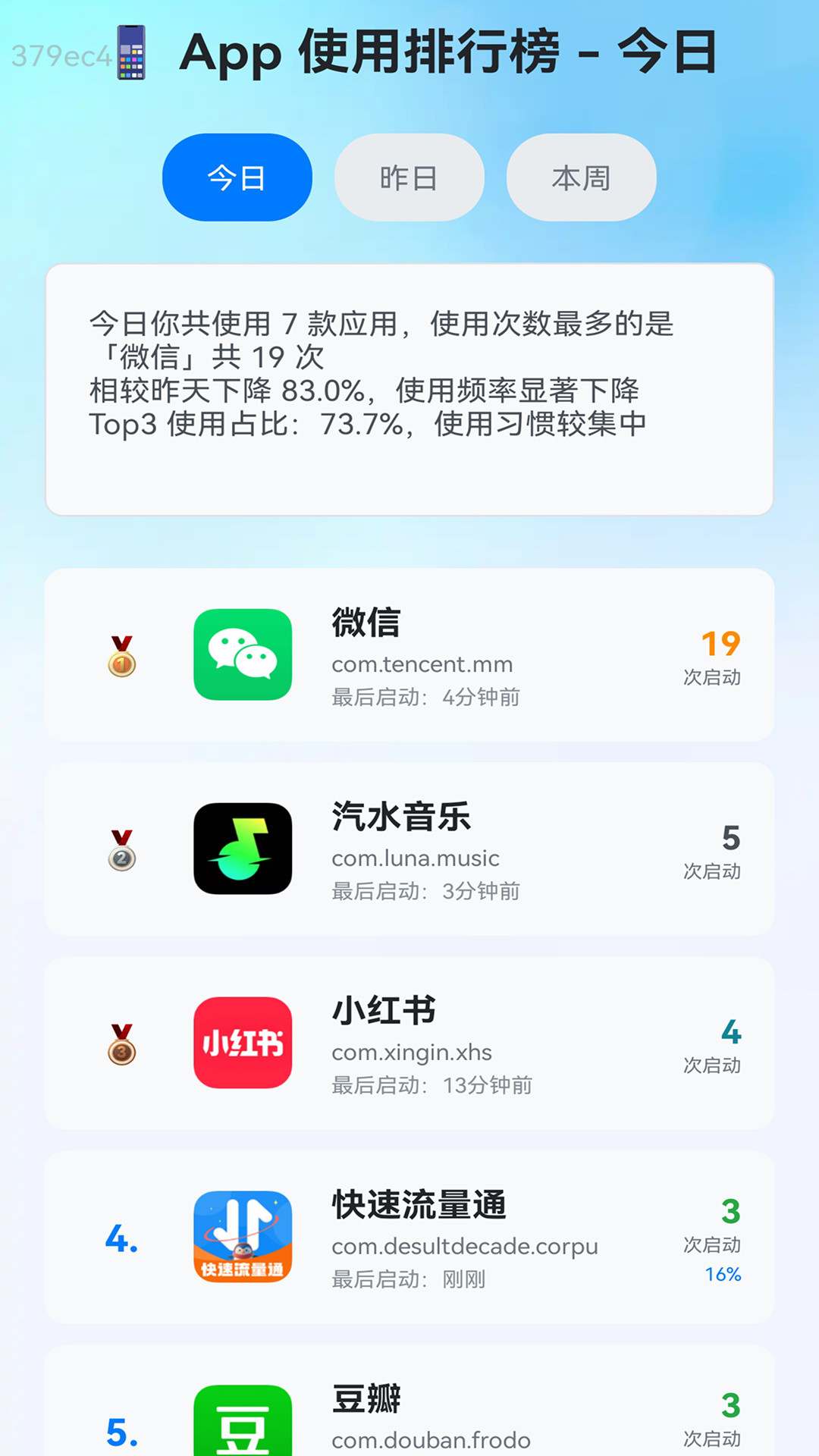Switch to the 昨日 tab
The image size is (819, 1456).
tap(409, 177)
